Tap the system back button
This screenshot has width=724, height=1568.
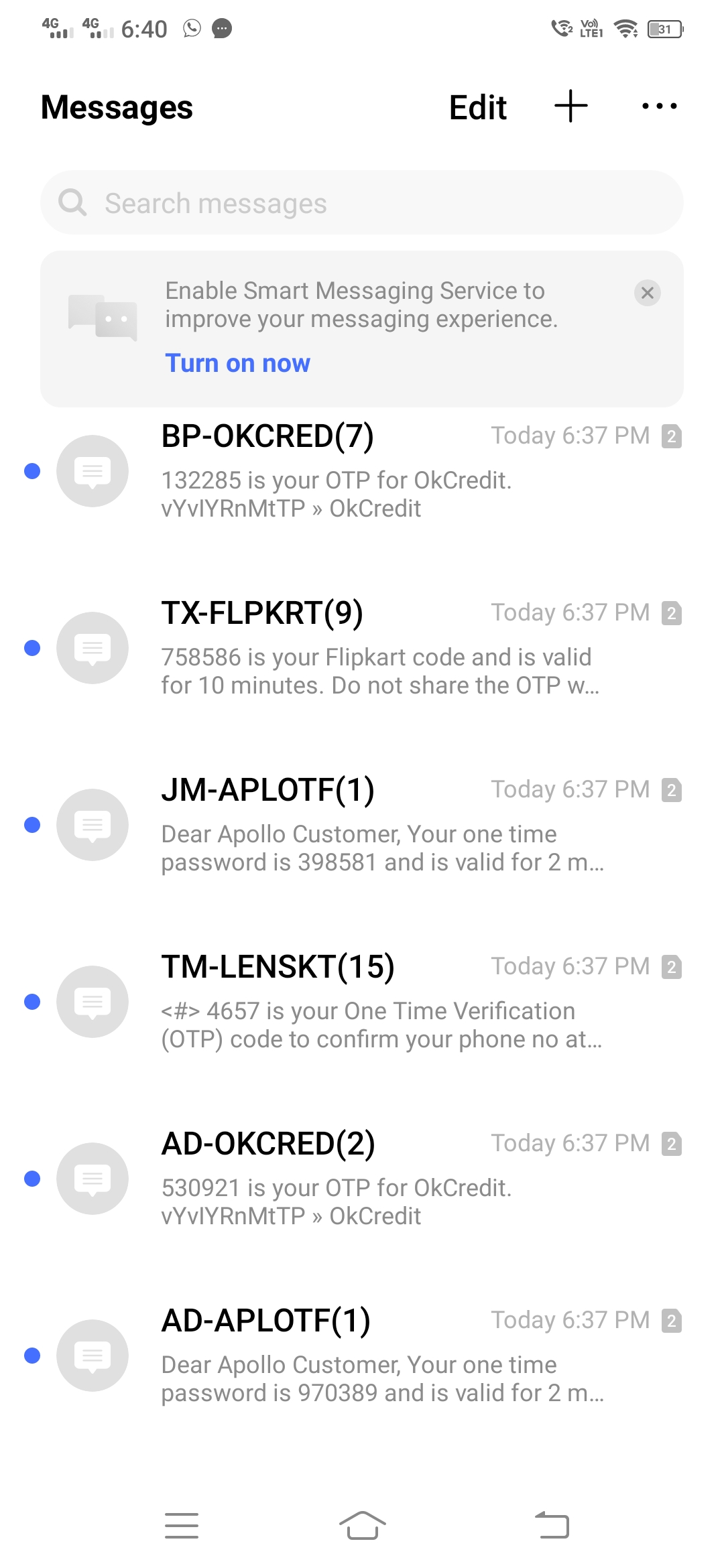pos(552,1526)
